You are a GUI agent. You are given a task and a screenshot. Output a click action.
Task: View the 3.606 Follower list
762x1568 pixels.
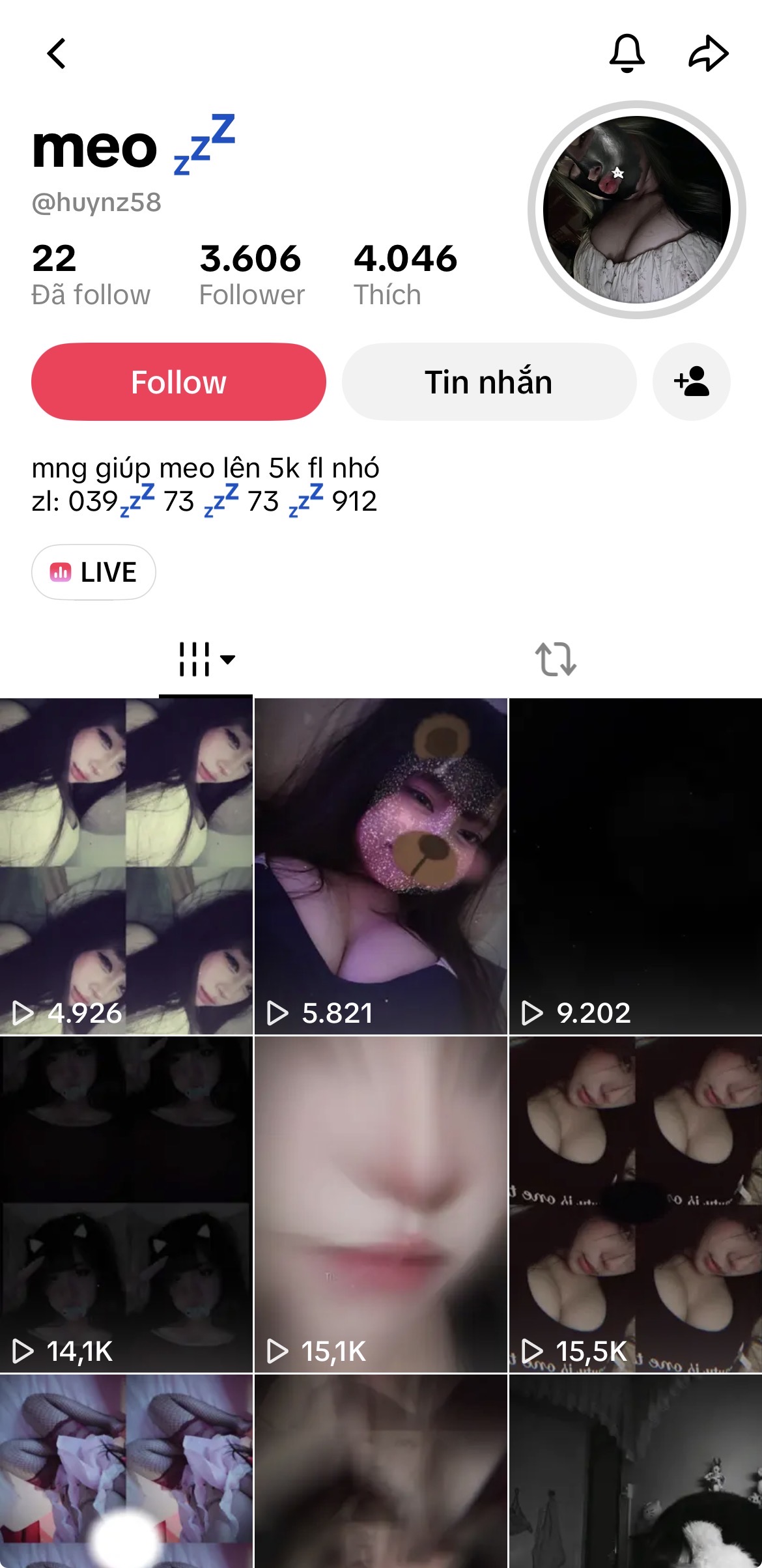coord(251,275)
